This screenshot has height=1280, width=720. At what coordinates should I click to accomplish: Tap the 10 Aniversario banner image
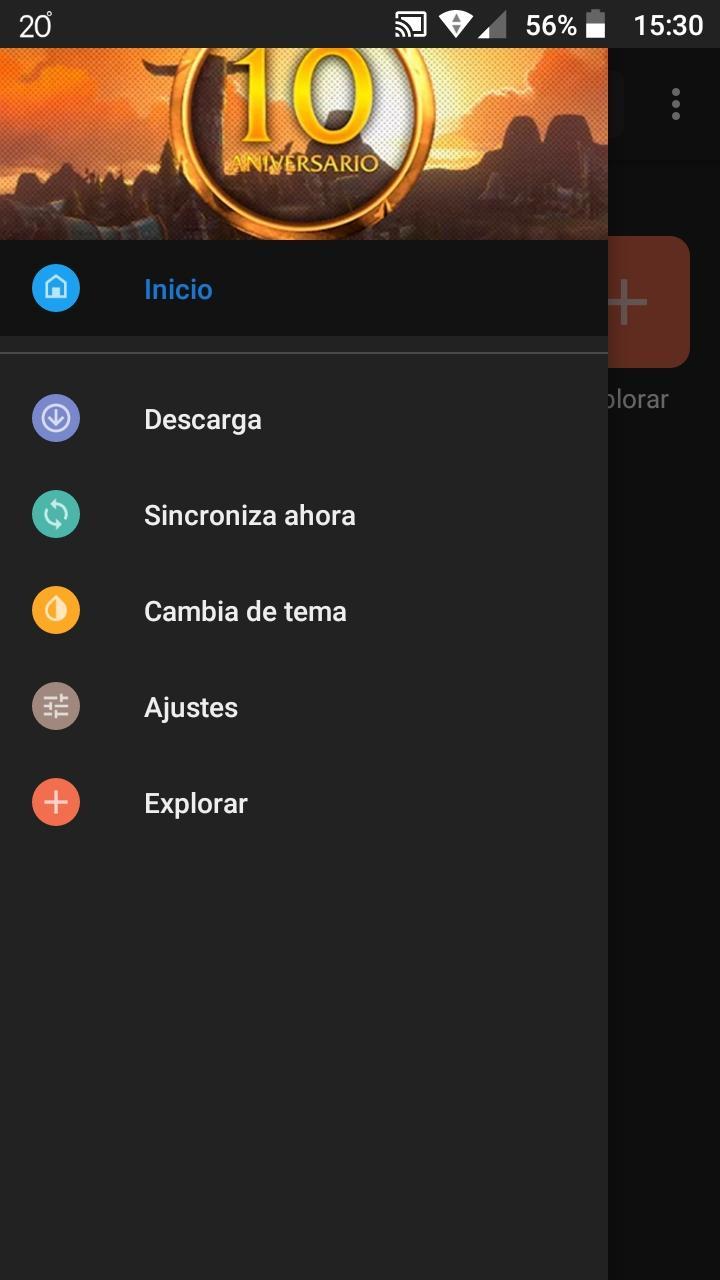pos(304,140)
